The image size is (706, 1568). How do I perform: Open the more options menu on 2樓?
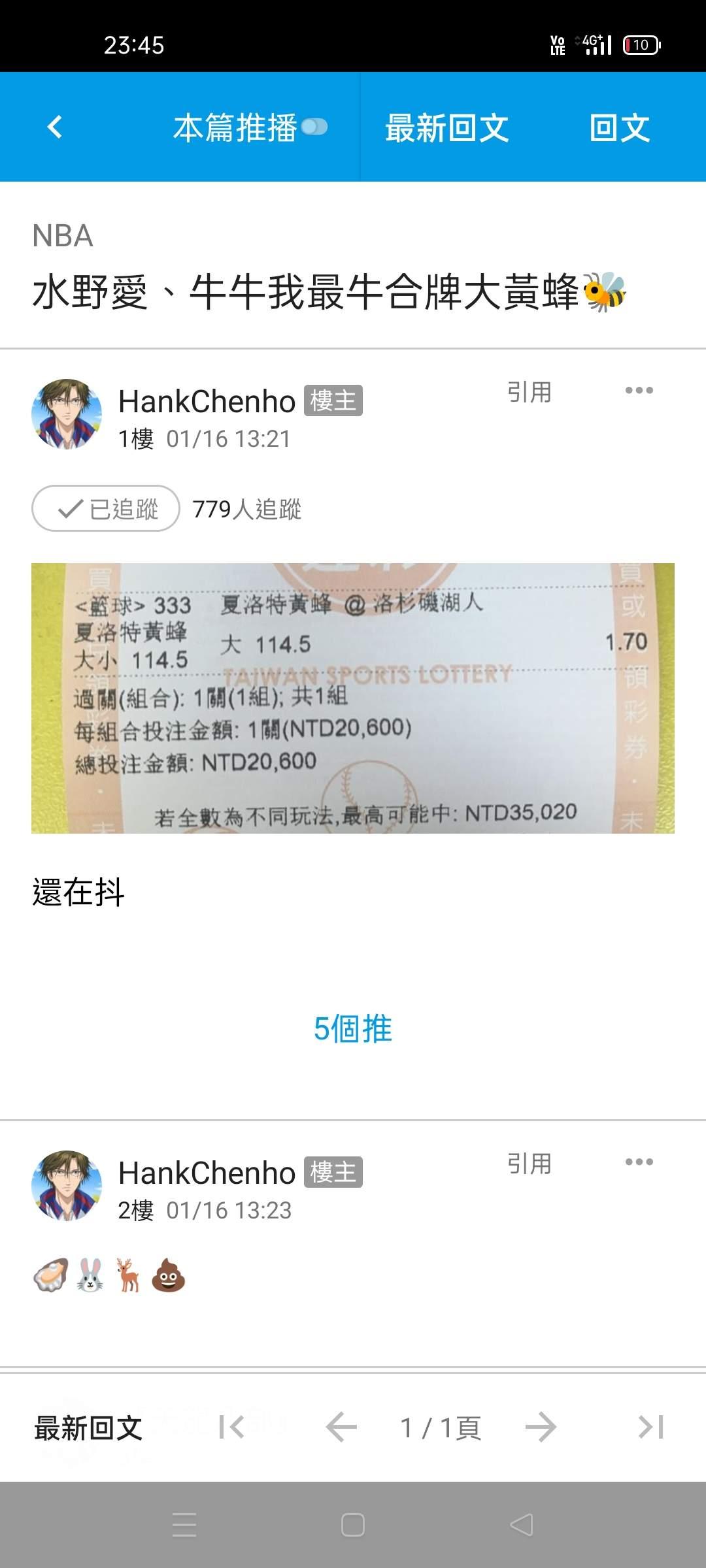point(639,1162)
